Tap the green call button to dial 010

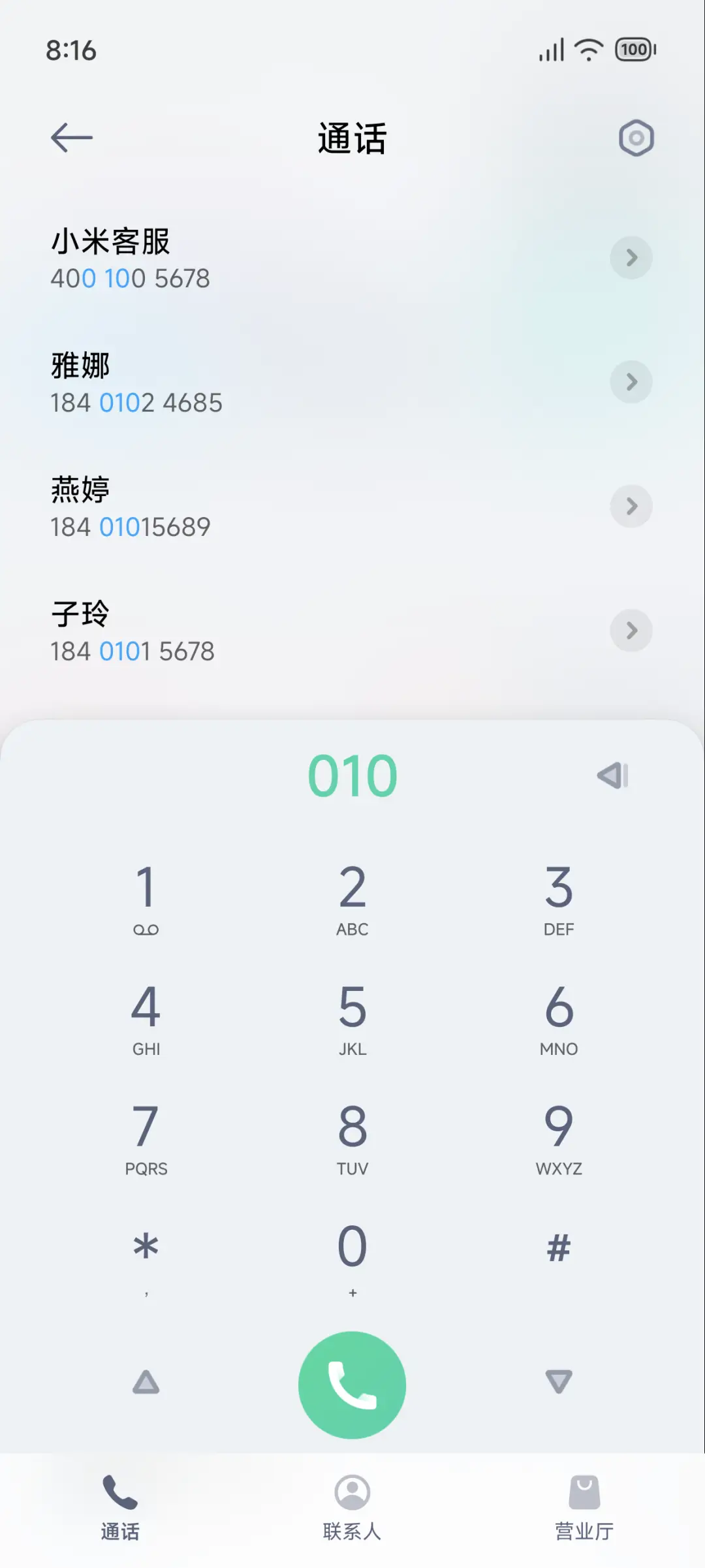pos(352,1383)
